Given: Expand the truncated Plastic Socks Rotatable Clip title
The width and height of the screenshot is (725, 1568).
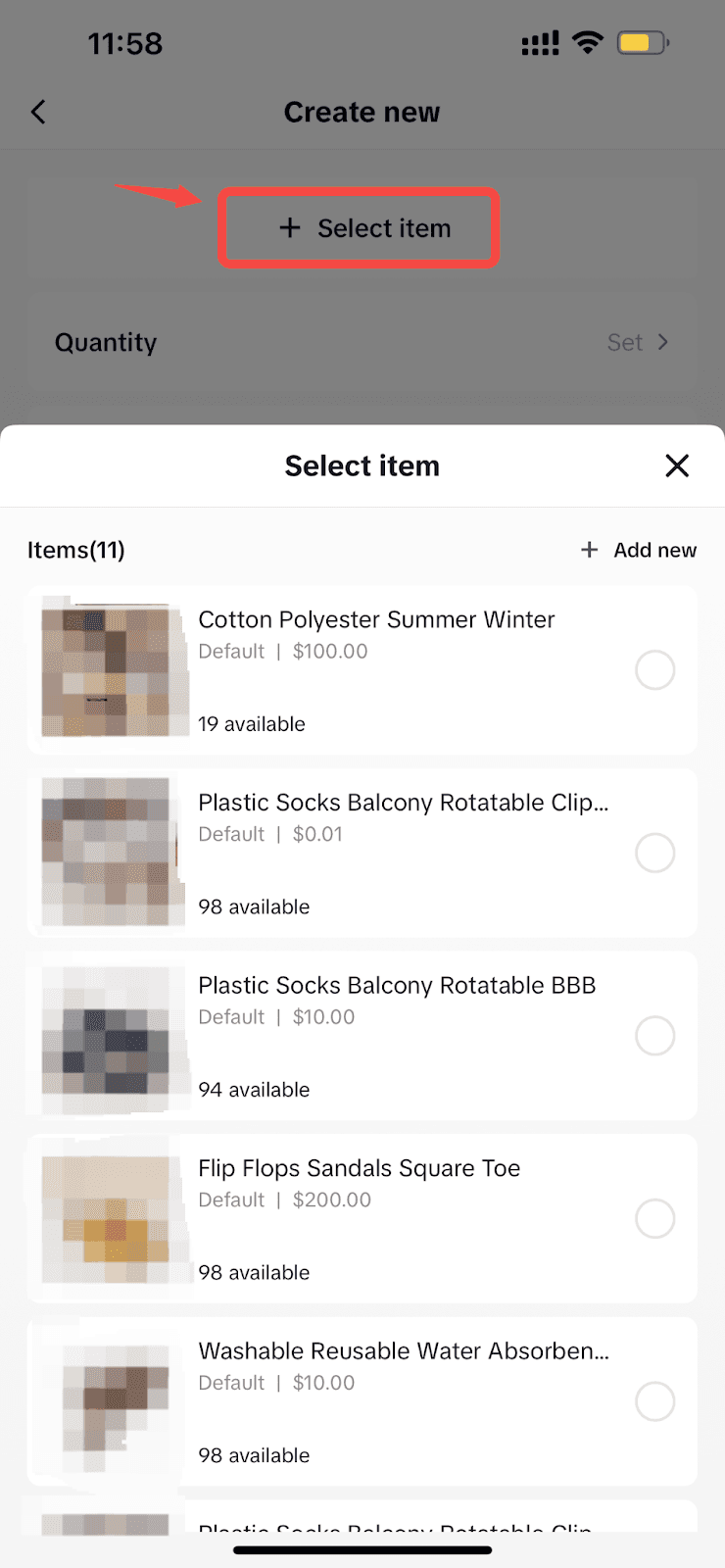Looking at the screenshot, I should click(x=405, y=802).
